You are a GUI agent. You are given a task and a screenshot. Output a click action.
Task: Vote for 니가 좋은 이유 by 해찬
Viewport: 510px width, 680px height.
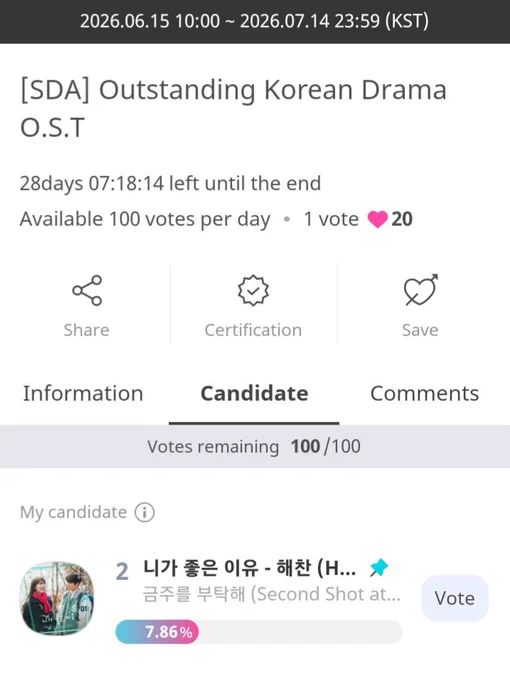[x=454, y=598]
